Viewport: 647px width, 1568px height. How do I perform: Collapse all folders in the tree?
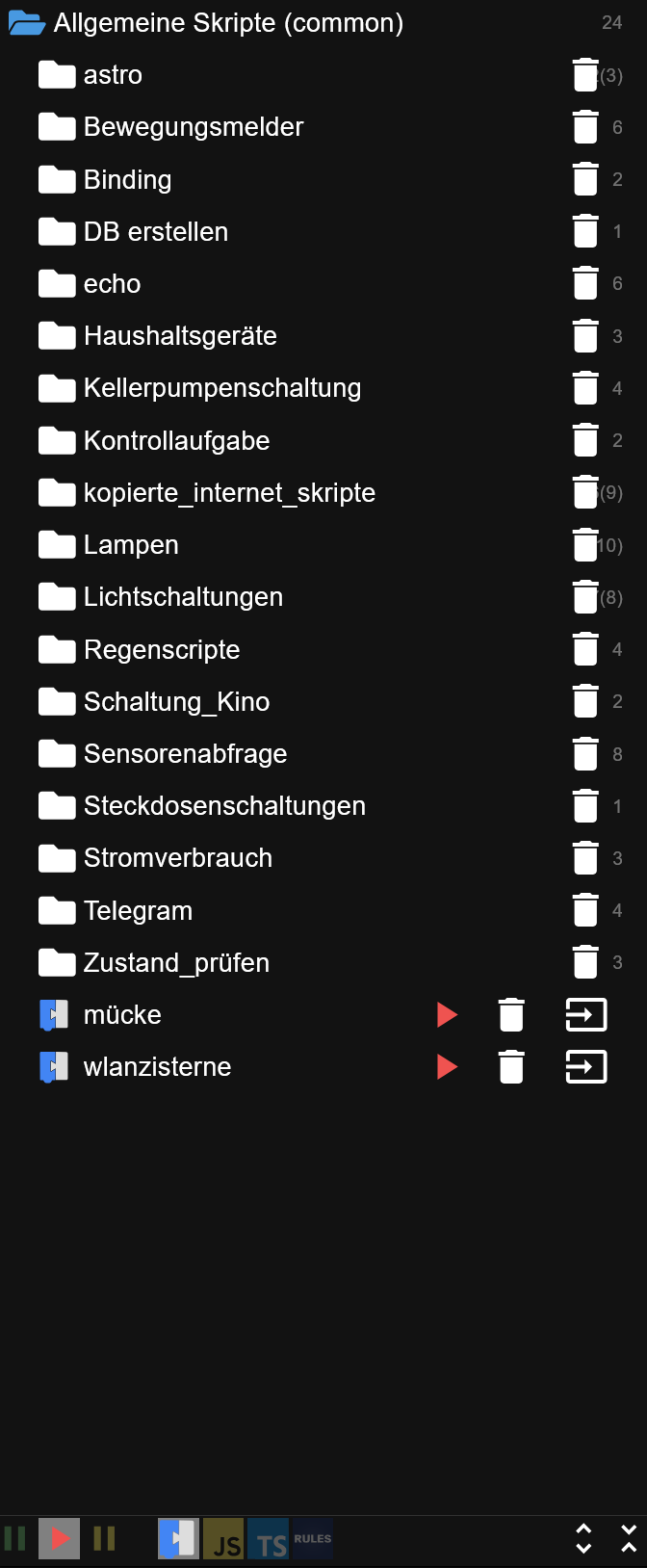point(629,1539)
